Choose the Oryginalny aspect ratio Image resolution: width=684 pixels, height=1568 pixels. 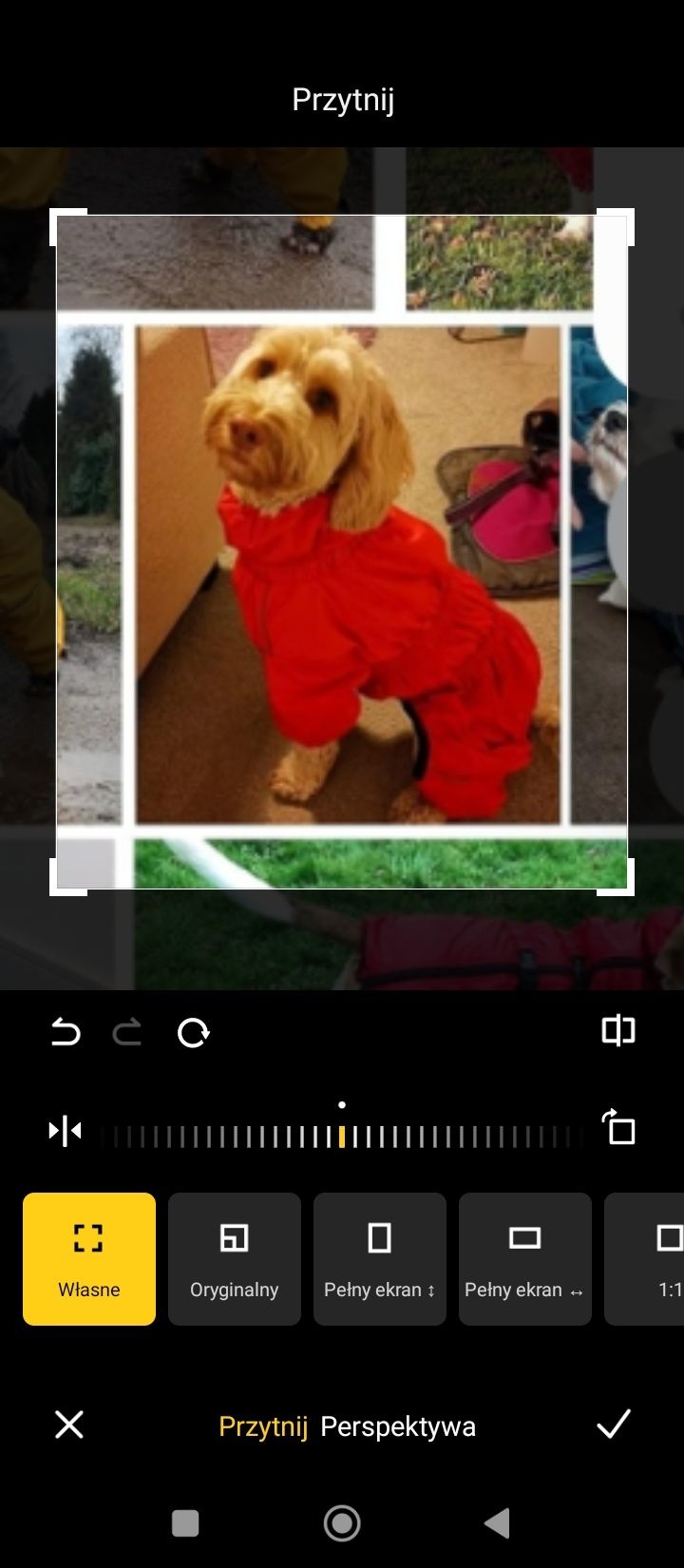(x=235, y=1258)
